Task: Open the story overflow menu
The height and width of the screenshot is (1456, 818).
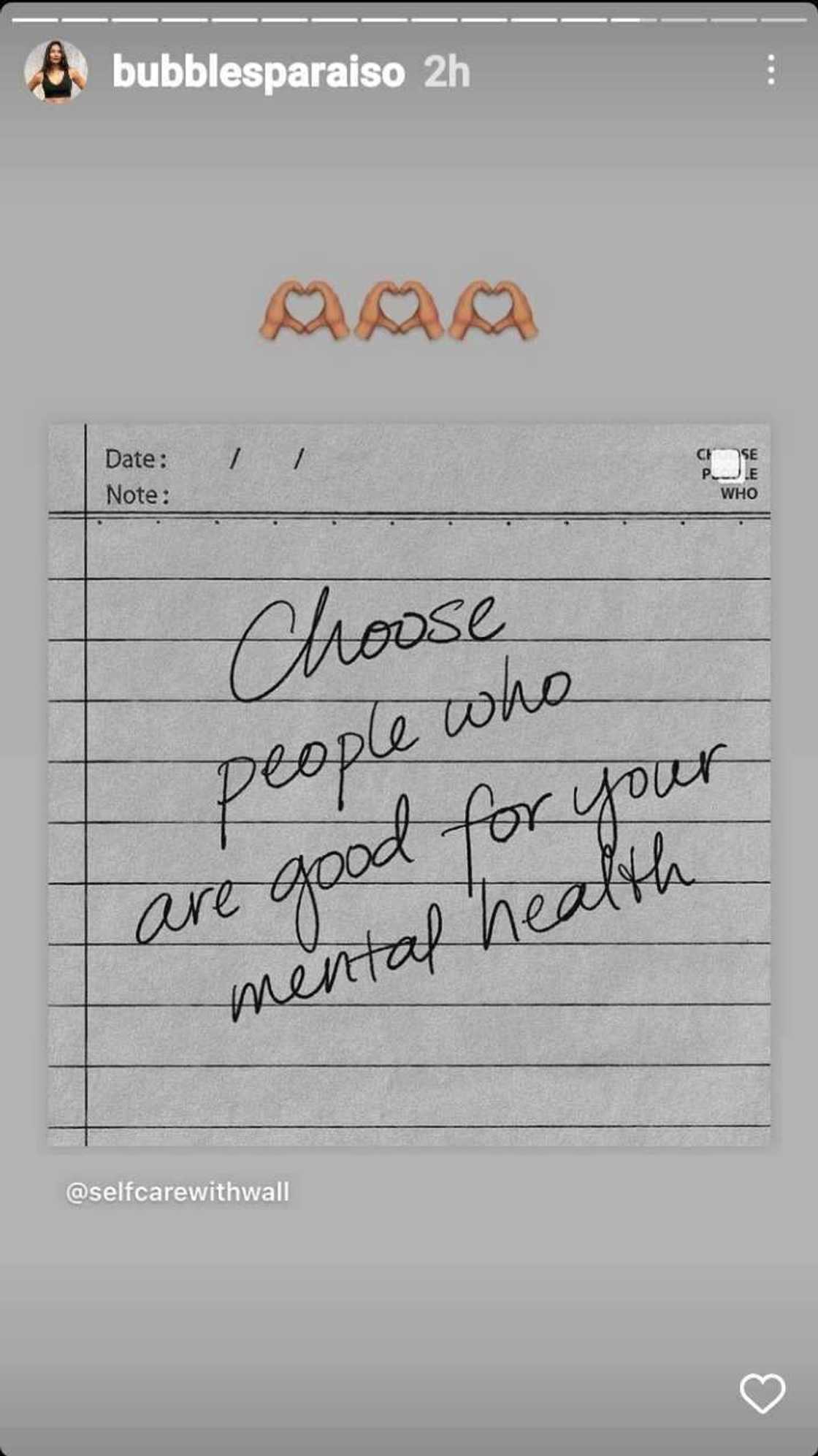Action: 771,71
